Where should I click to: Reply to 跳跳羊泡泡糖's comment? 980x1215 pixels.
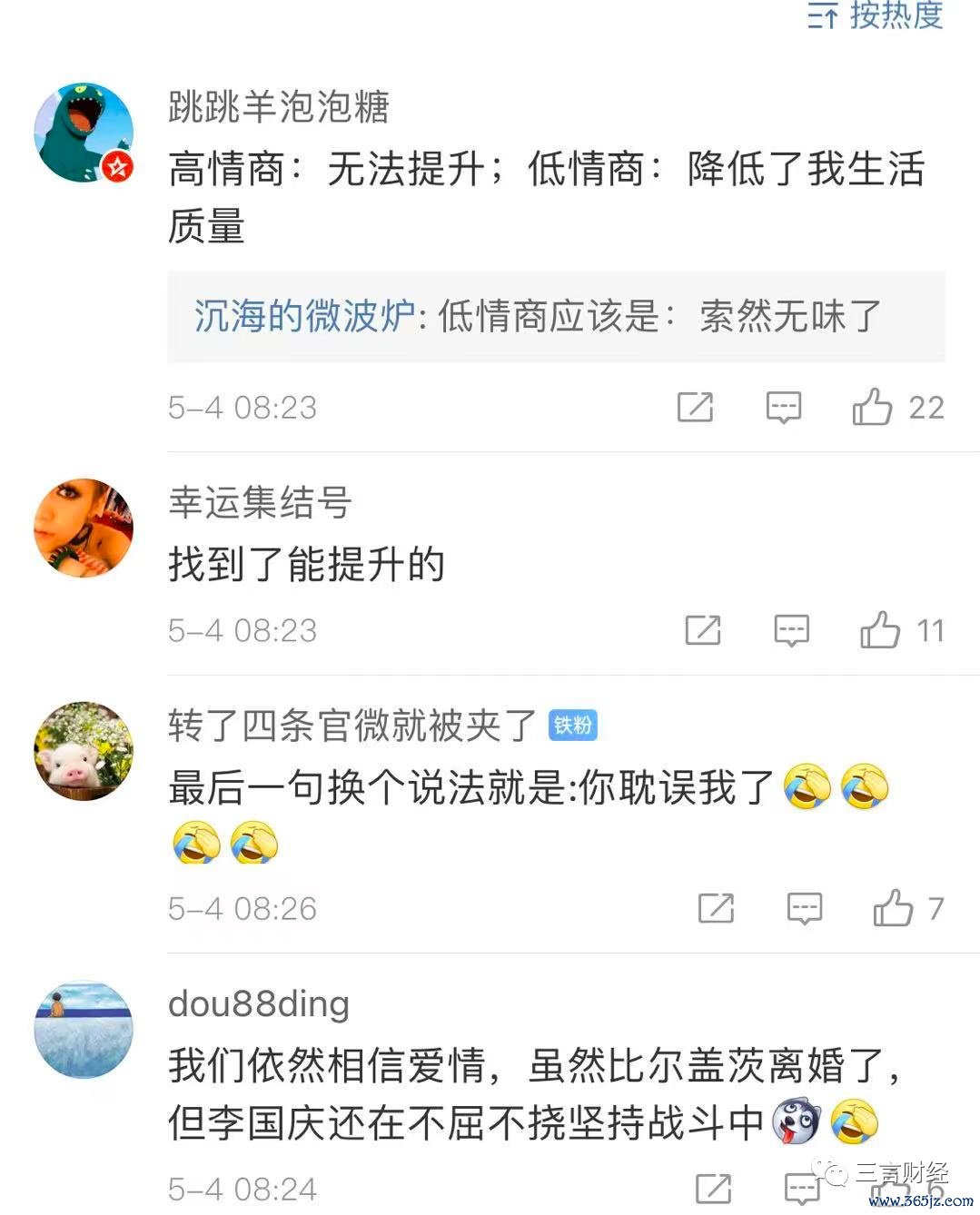pos(783,407)
